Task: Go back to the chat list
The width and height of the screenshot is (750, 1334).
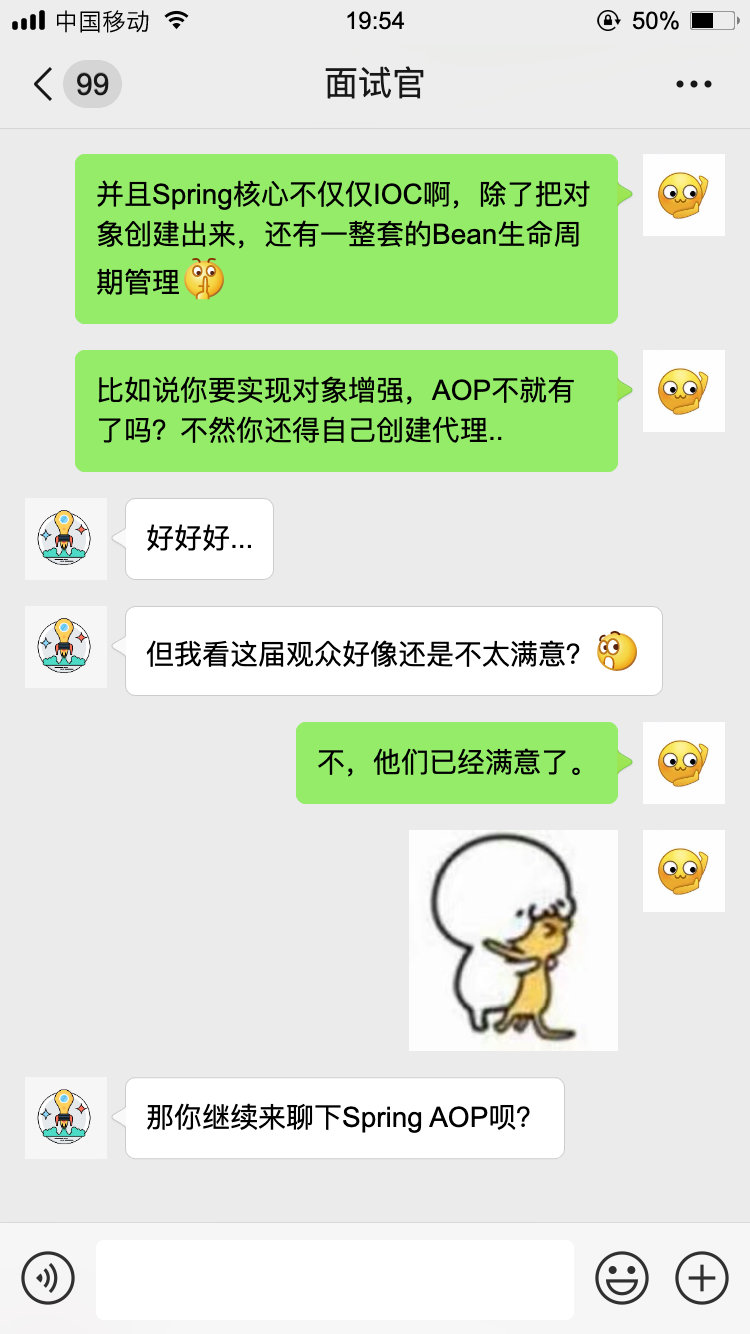Action: [44, 84]
